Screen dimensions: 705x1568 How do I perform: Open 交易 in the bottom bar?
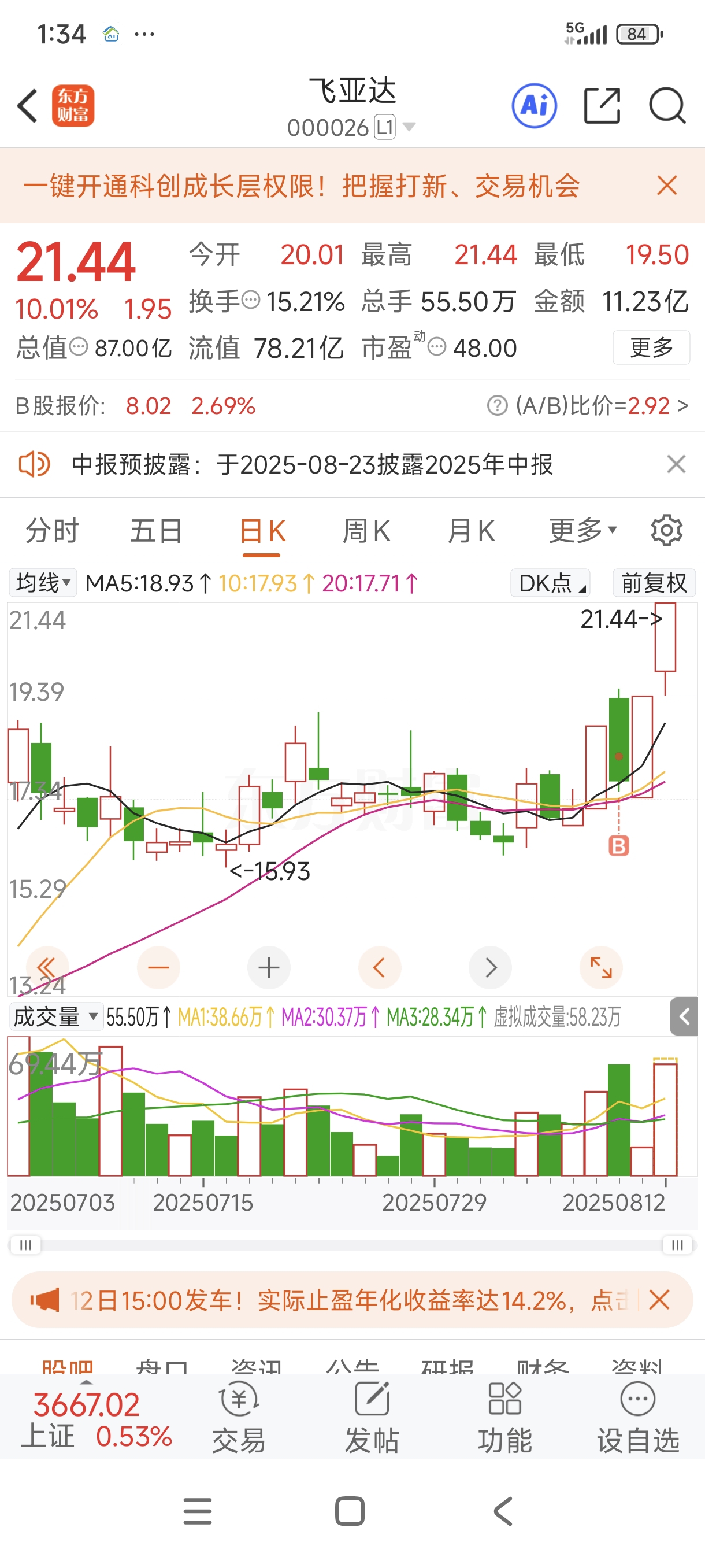click(x=239, y=1417)
